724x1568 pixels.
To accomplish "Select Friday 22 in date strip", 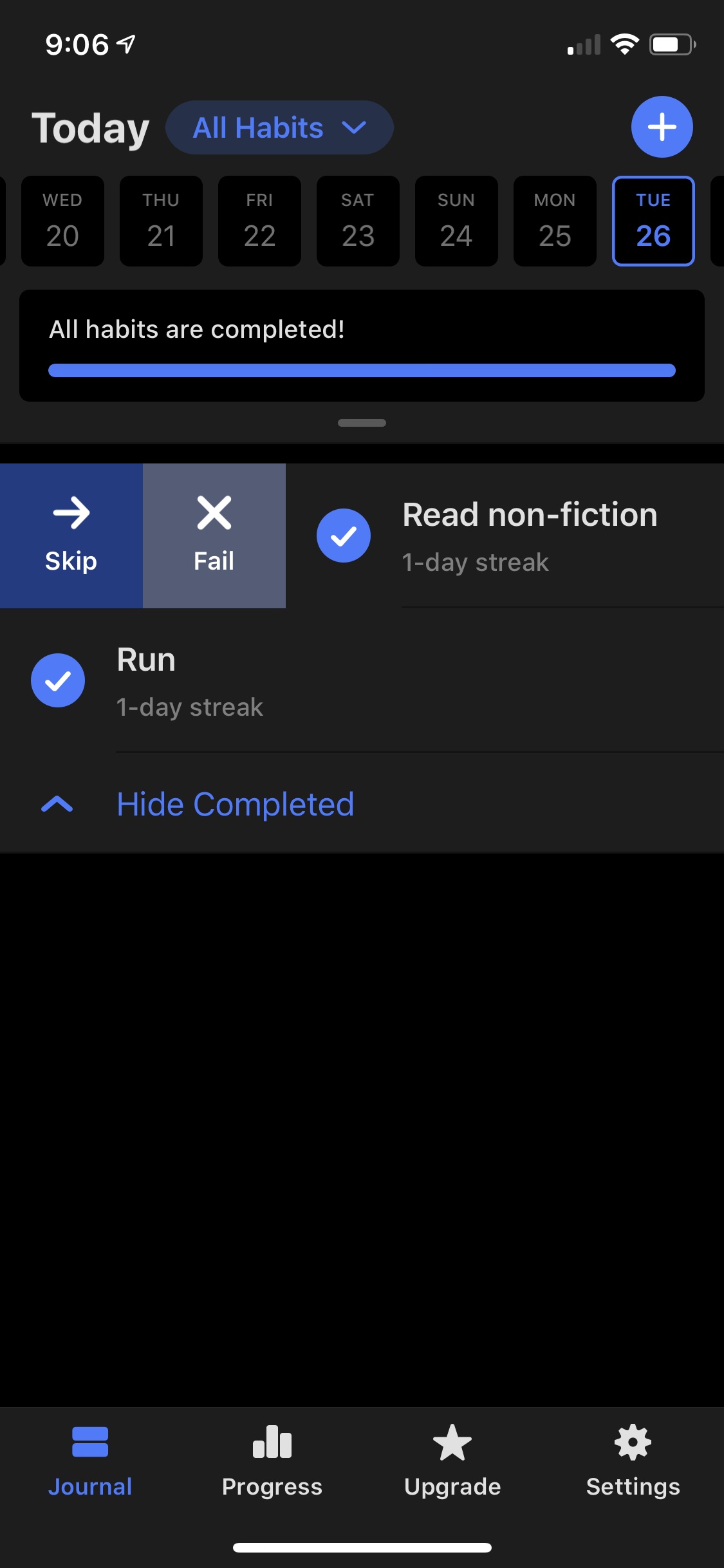I will [259, 221].
